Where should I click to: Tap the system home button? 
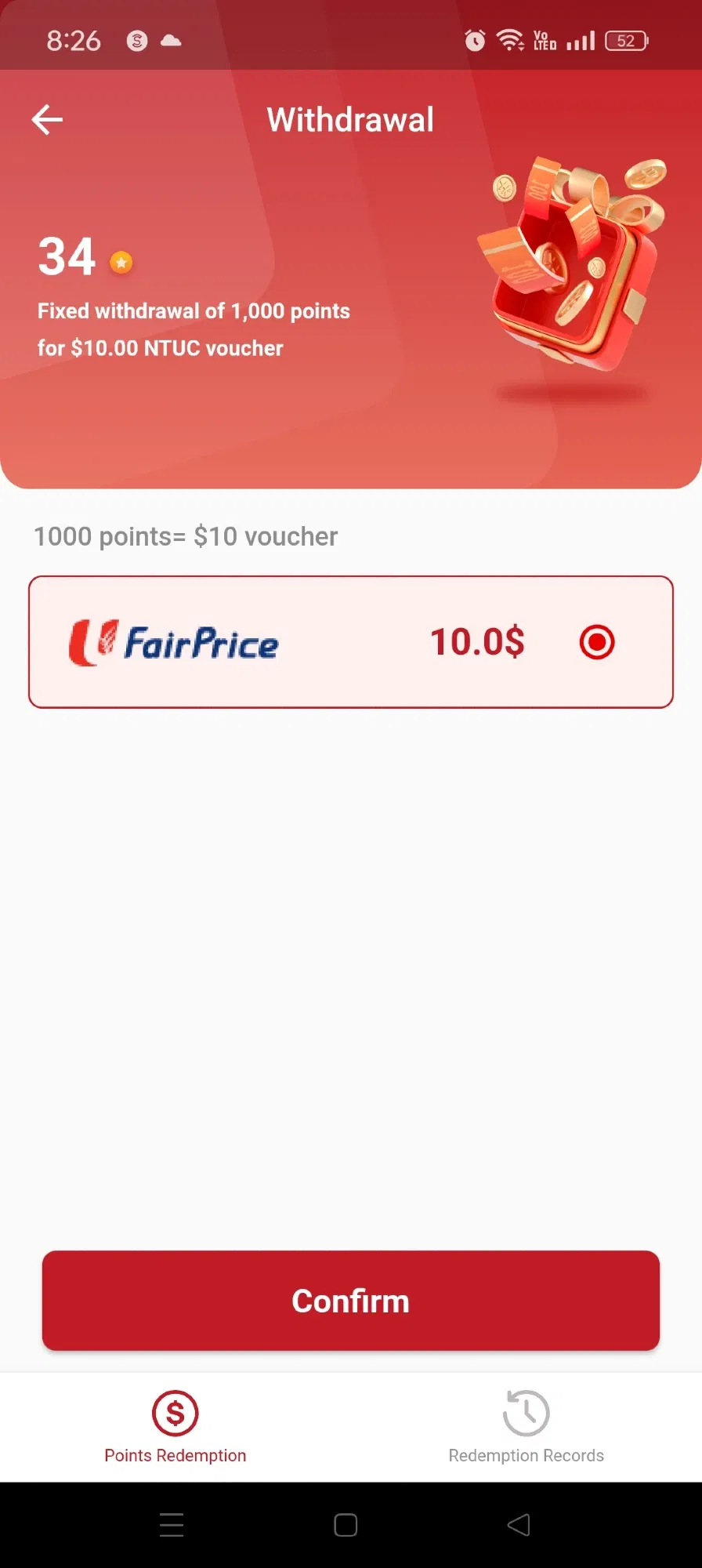pyautogui.click(x=346, y=1525)
